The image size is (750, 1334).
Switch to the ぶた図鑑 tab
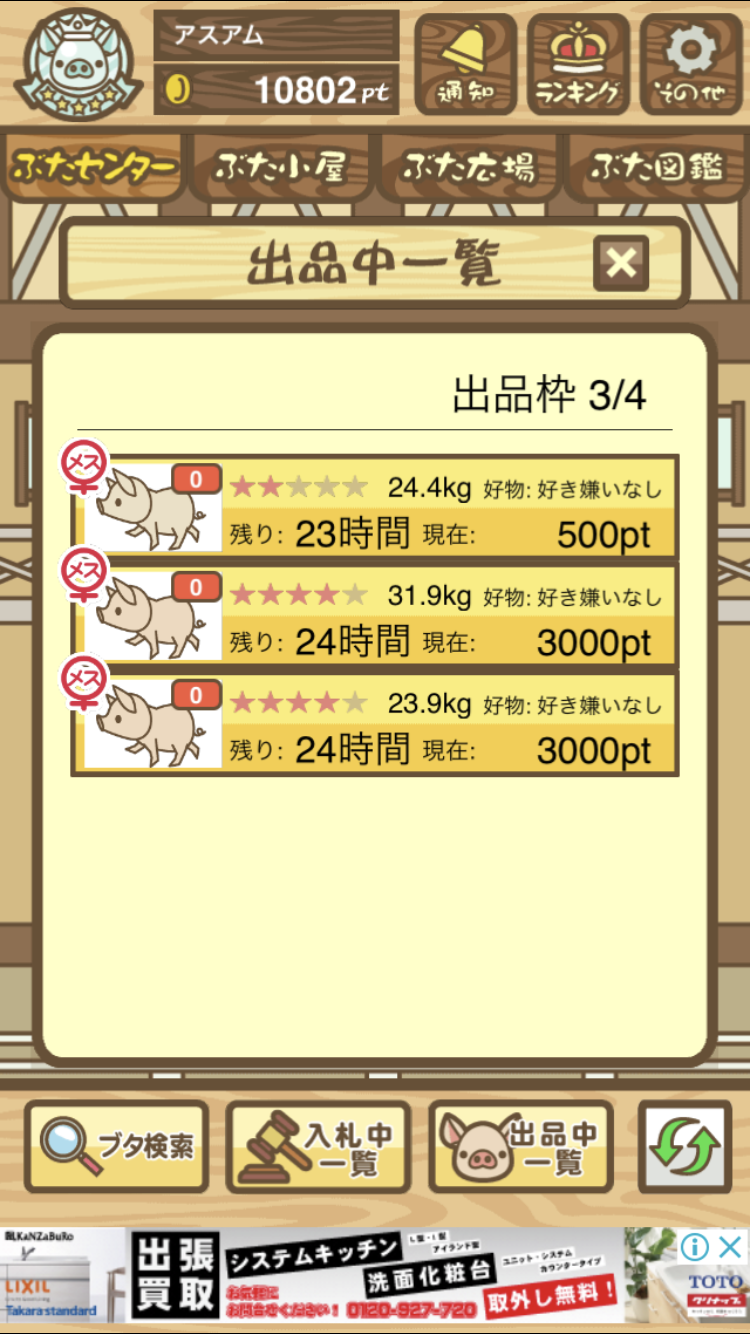655,168
